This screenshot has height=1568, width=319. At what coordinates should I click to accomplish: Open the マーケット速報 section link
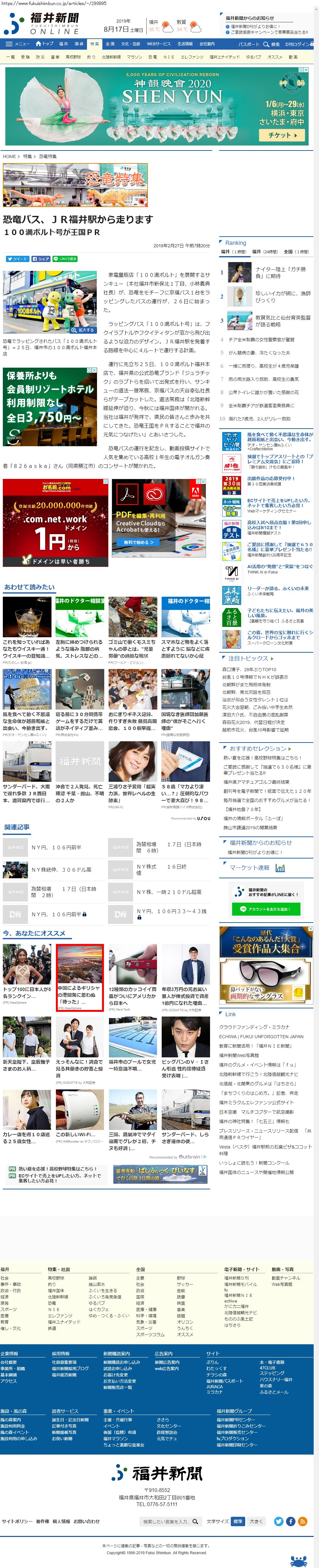tap(250, 868)
